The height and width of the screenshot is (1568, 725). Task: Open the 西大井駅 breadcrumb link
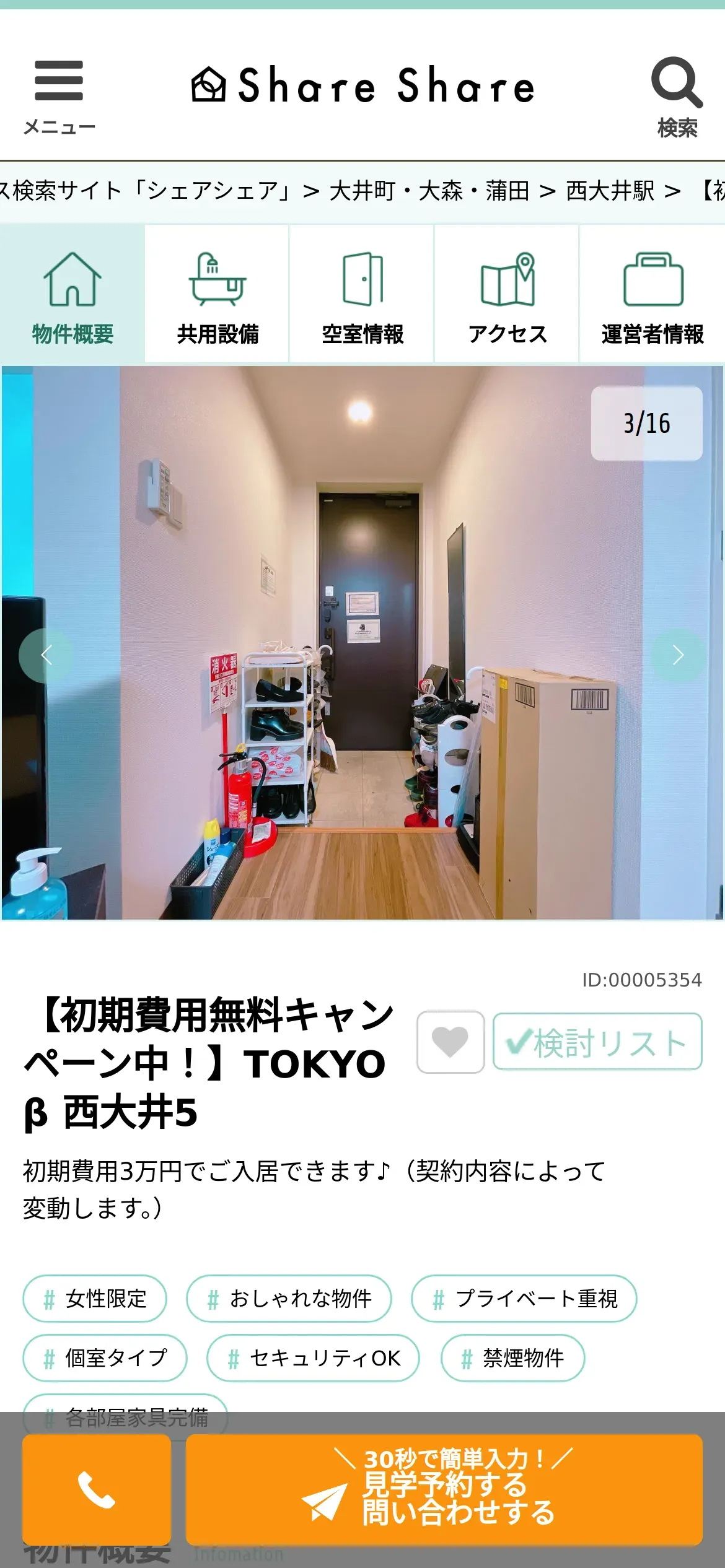coord(610,191)
